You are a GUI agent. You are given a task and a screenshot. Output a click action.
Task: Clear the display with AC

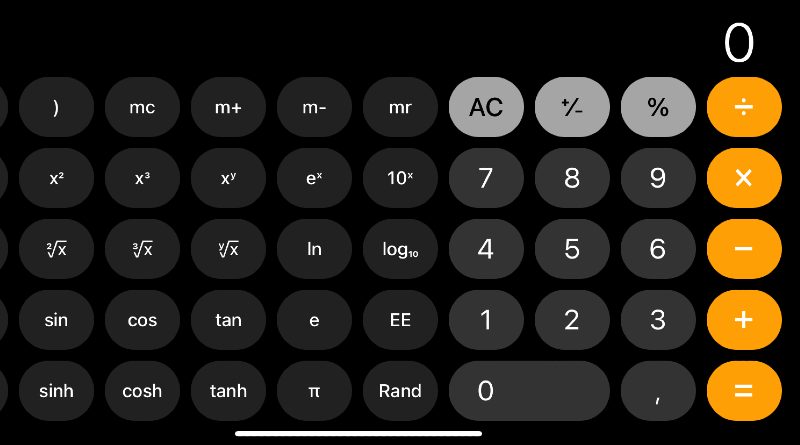point(486,108)
